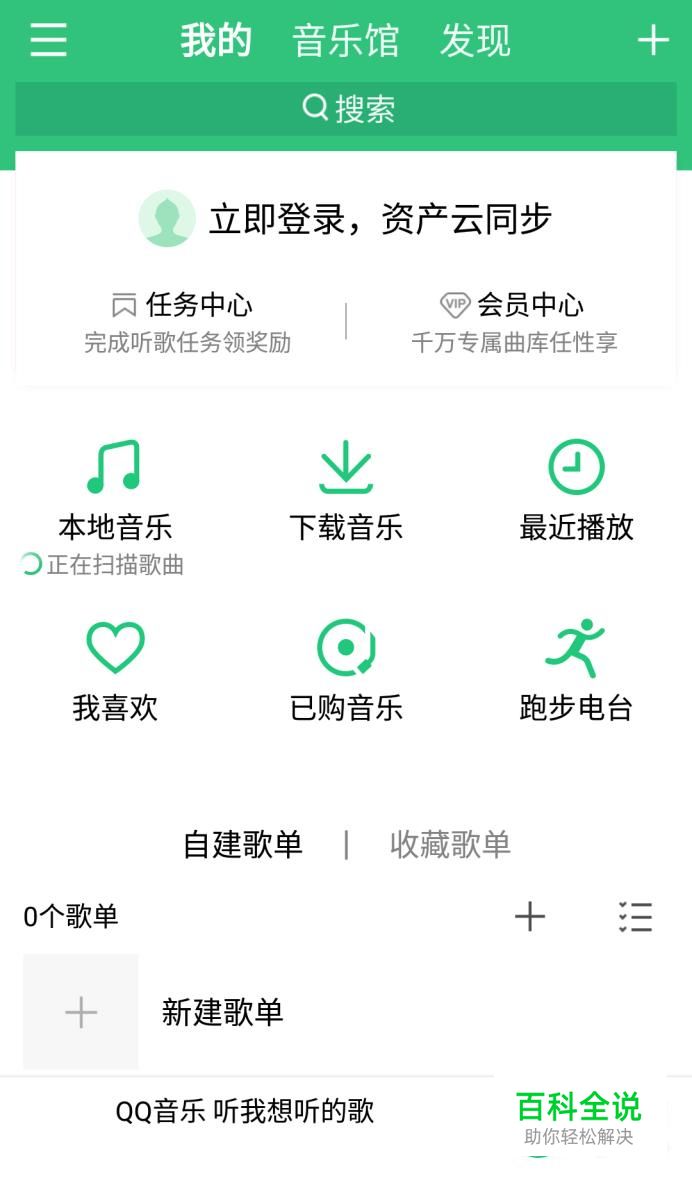Image resolution: width=692 pixels, height=1181 pixels.
Task: Open 我喜欢 favorites
Action: [115, 672]
